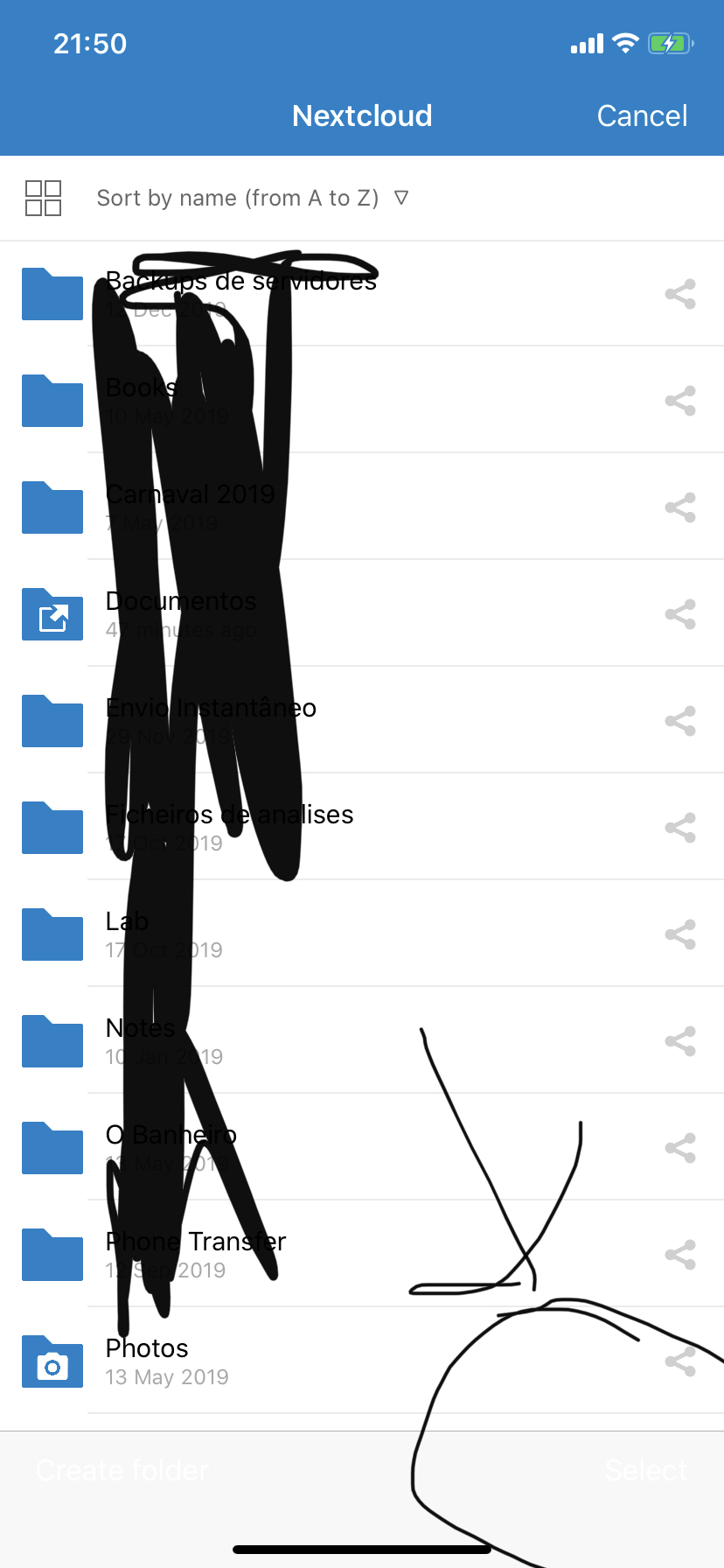Open sharing for the Photos folder

click(680, 1362)
